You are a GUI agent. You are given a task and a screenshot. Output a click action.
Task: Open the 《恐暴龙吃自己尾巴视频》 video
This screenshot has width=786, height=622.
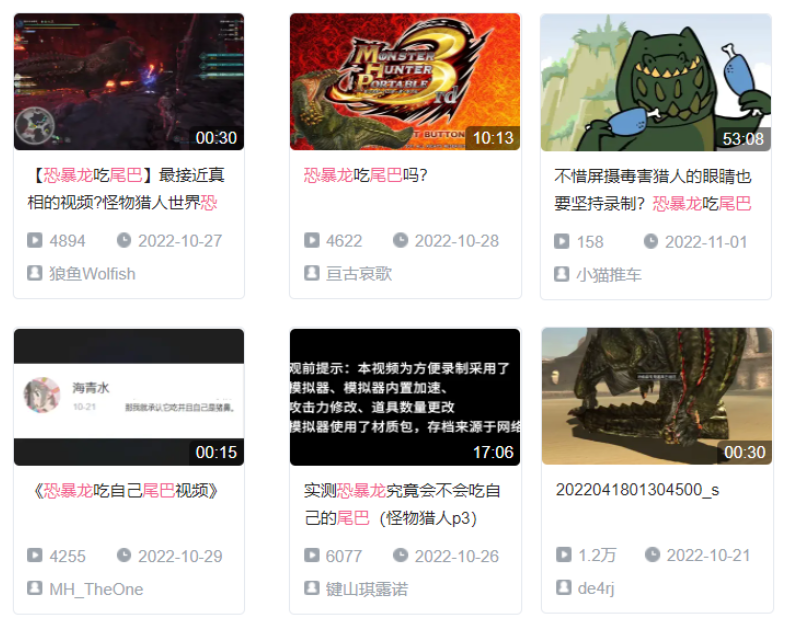point(128,397)
